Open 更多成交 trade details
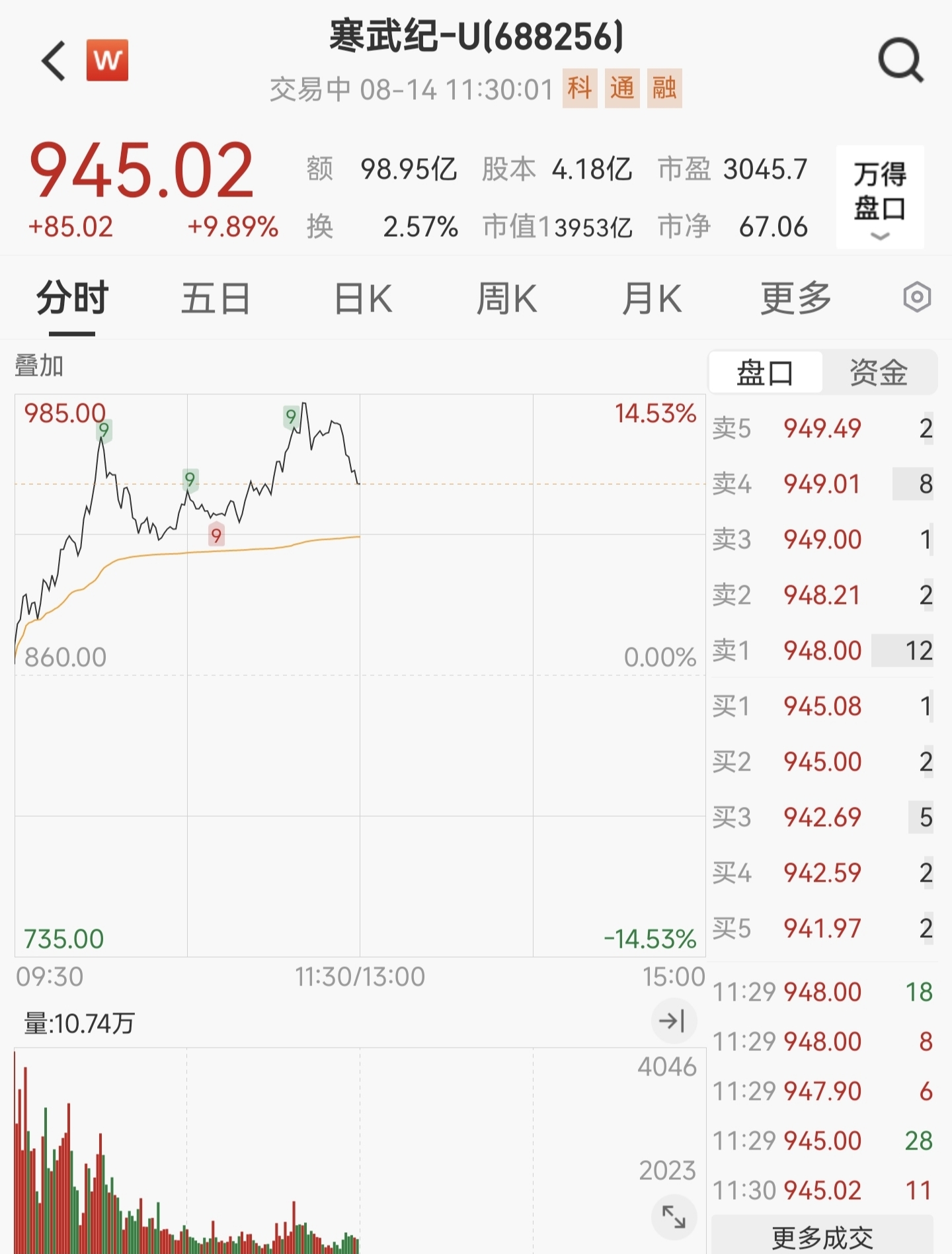The width and height of the screenshot is (952, 1254). pos(822,1235)
